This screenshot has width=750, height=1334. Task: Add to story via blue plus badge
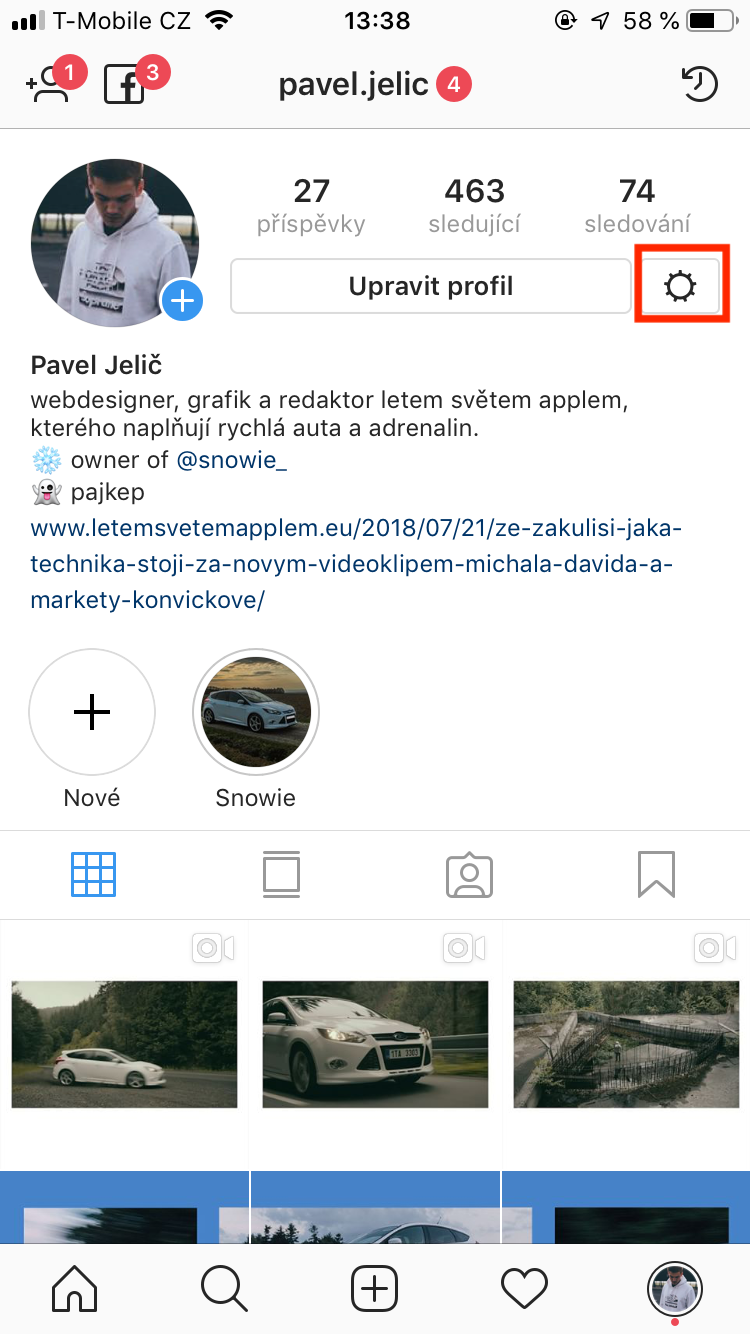pos(183,300)
